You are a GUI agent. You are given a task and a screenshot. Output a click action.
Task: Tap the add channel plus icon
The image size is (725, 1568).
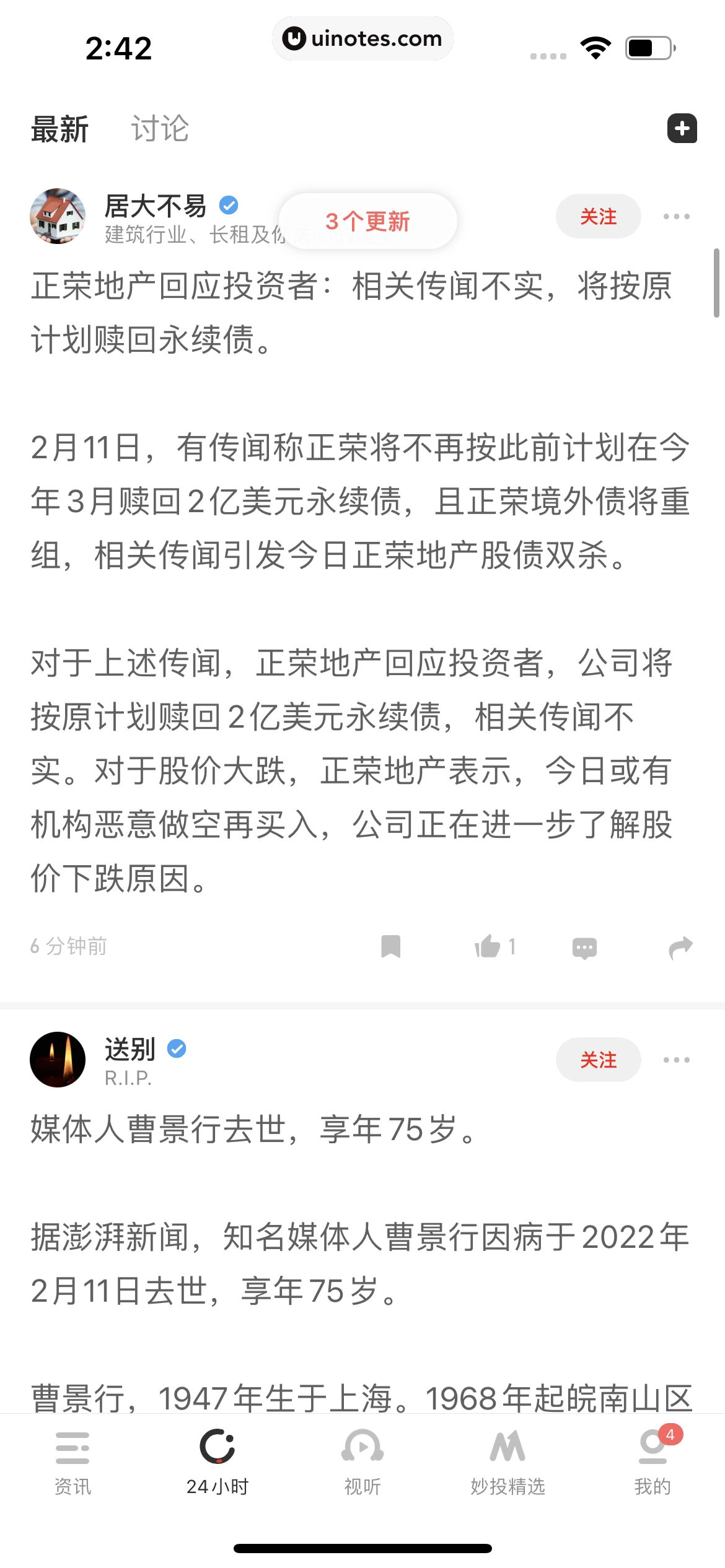[x=681, y=129]
